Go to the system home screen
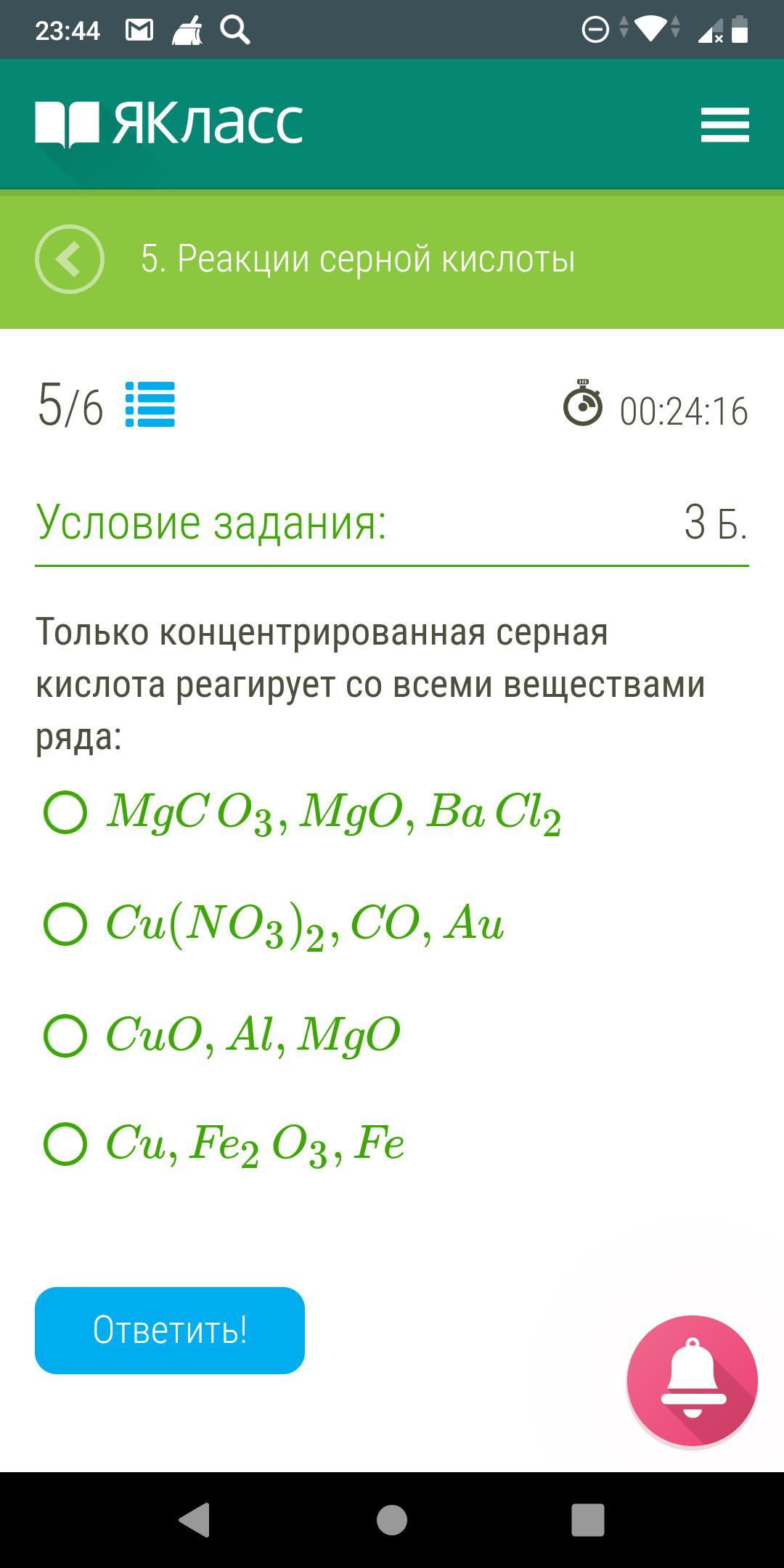 [392, 1519]
